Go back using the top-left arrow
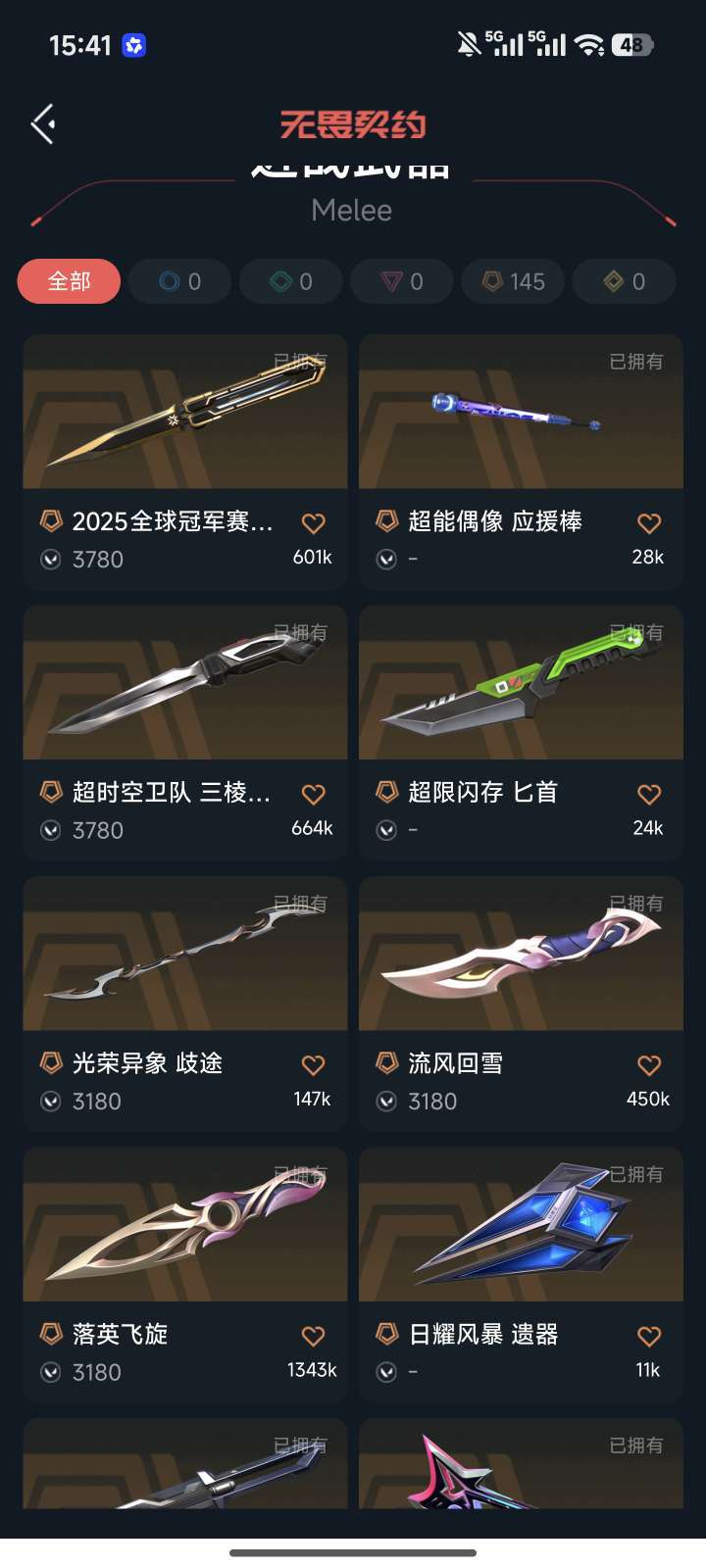This screenshot has width=706, height=1568. pos(42,124)
